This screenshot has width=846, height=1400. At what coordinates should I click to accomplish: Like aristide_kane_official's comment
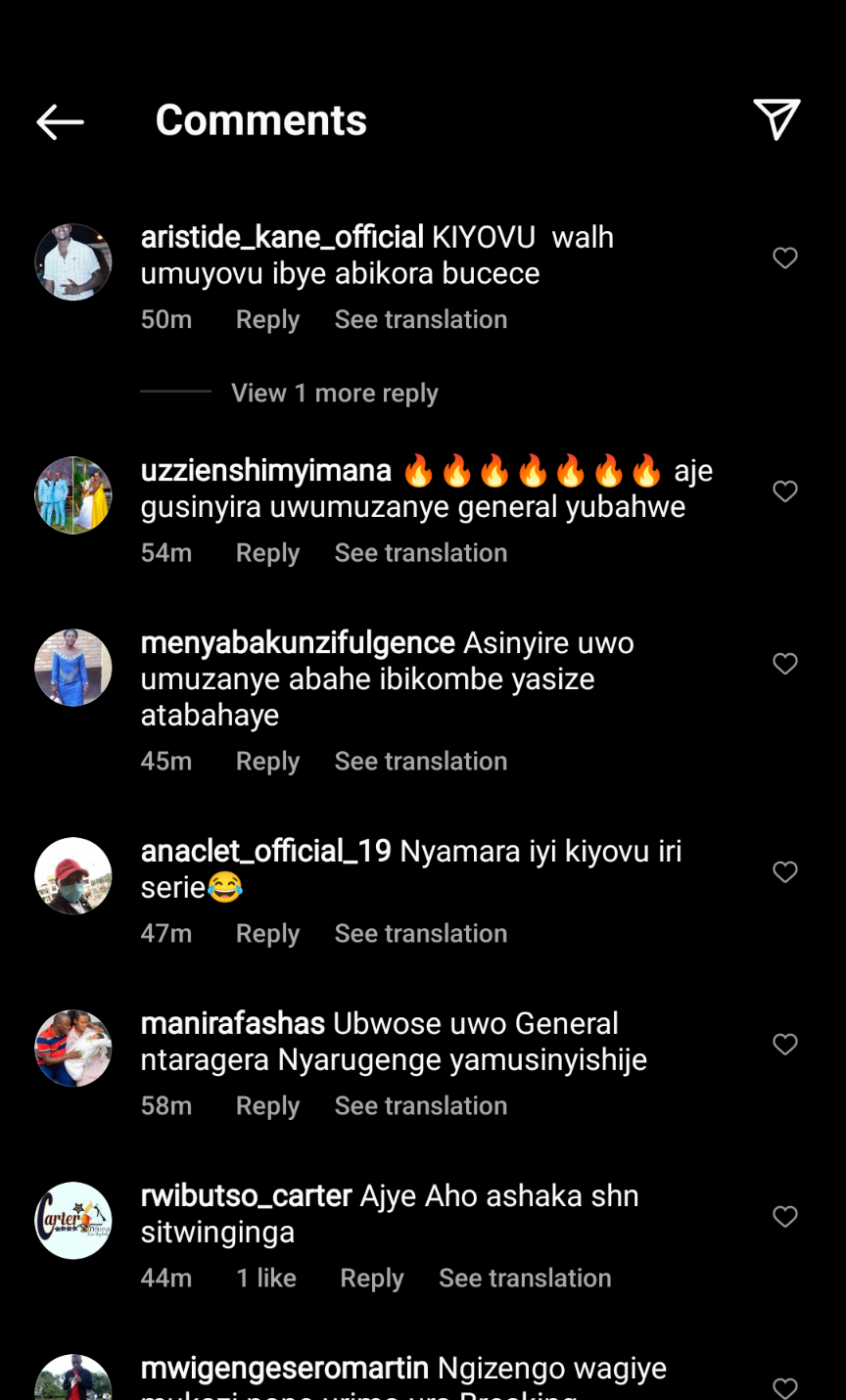784,257
